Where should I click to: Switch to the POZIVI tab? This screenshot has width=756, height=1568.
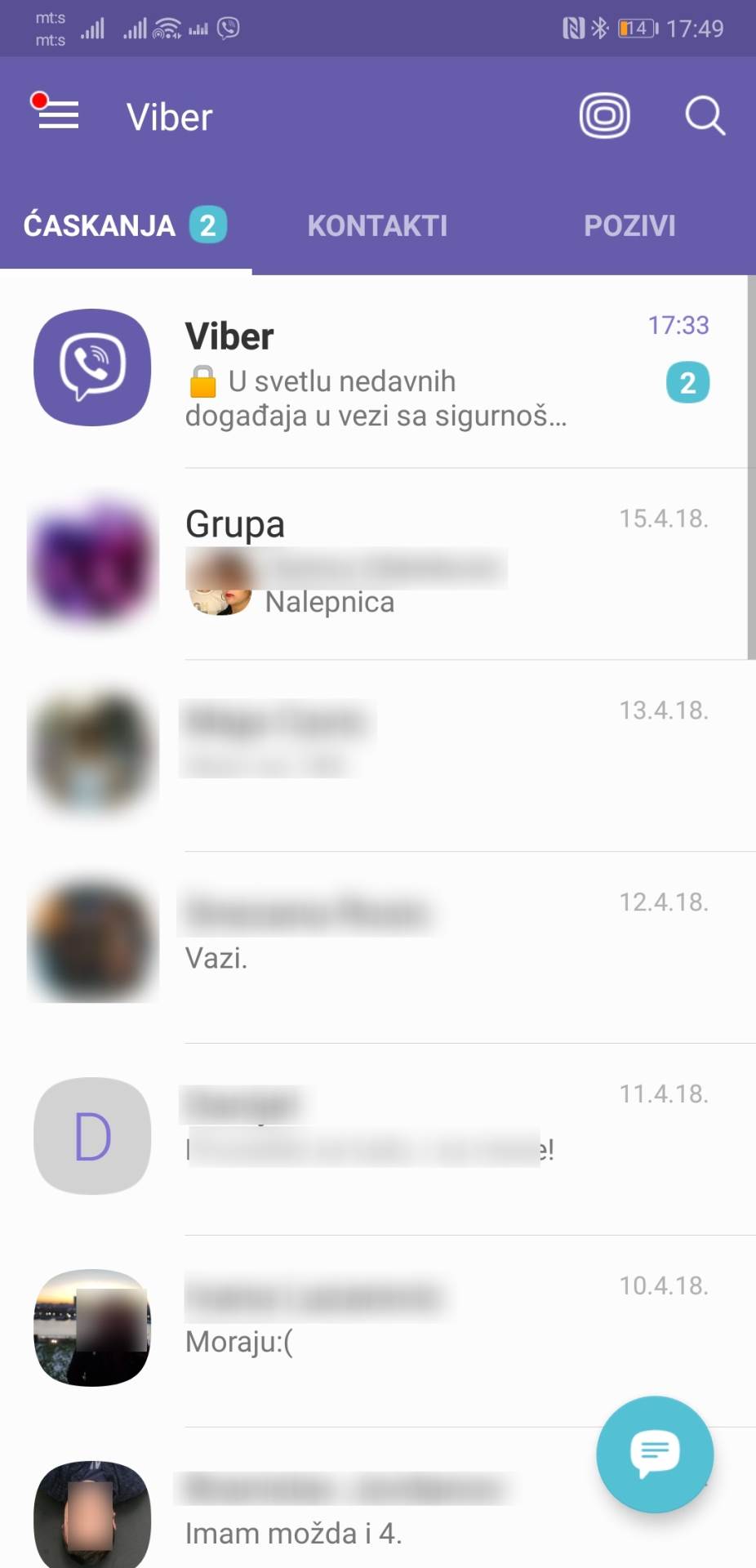tap(629, 225)
